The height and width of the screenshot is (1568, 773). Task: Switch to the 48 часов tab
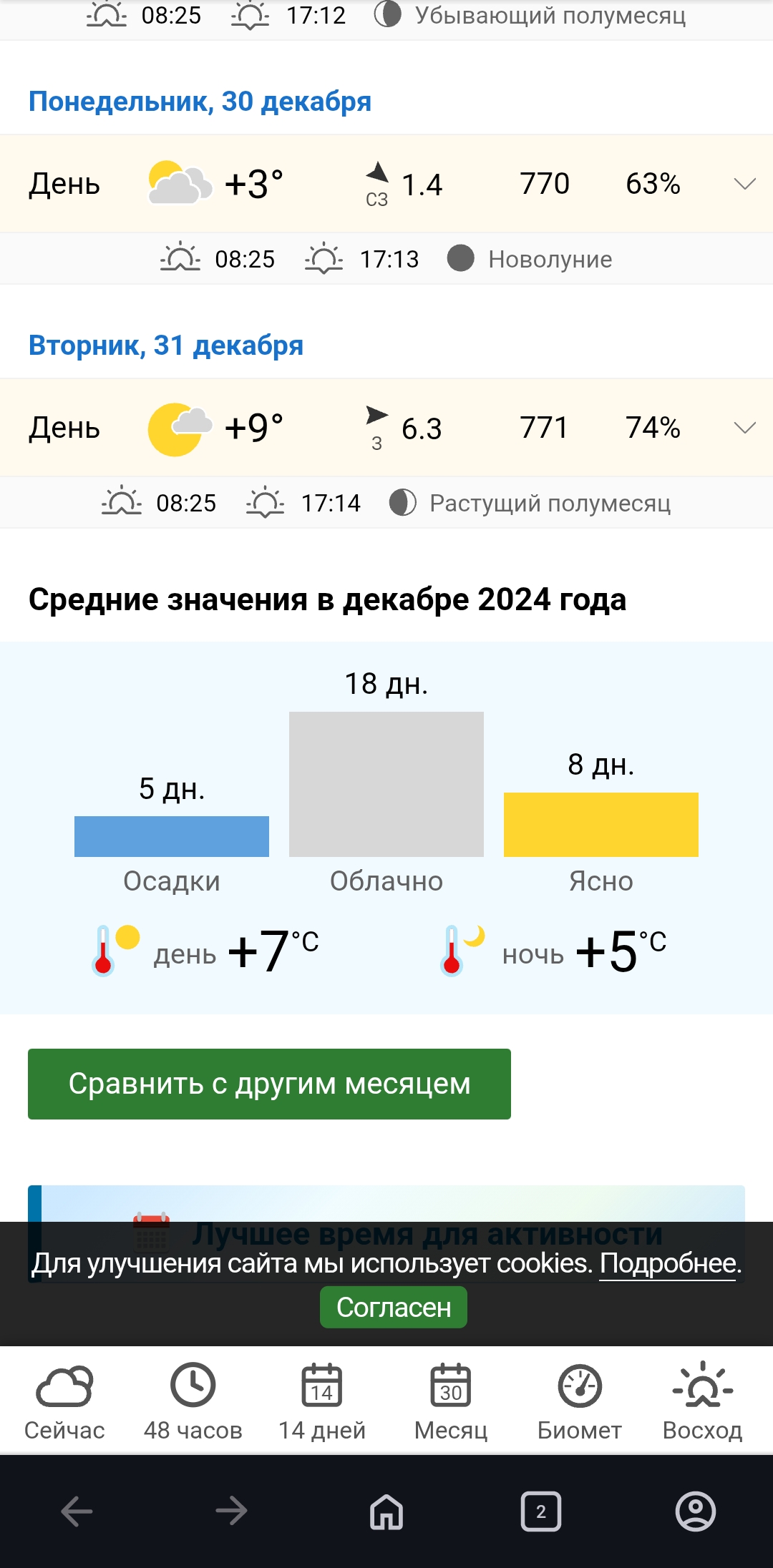click(x=193, y=1401)
